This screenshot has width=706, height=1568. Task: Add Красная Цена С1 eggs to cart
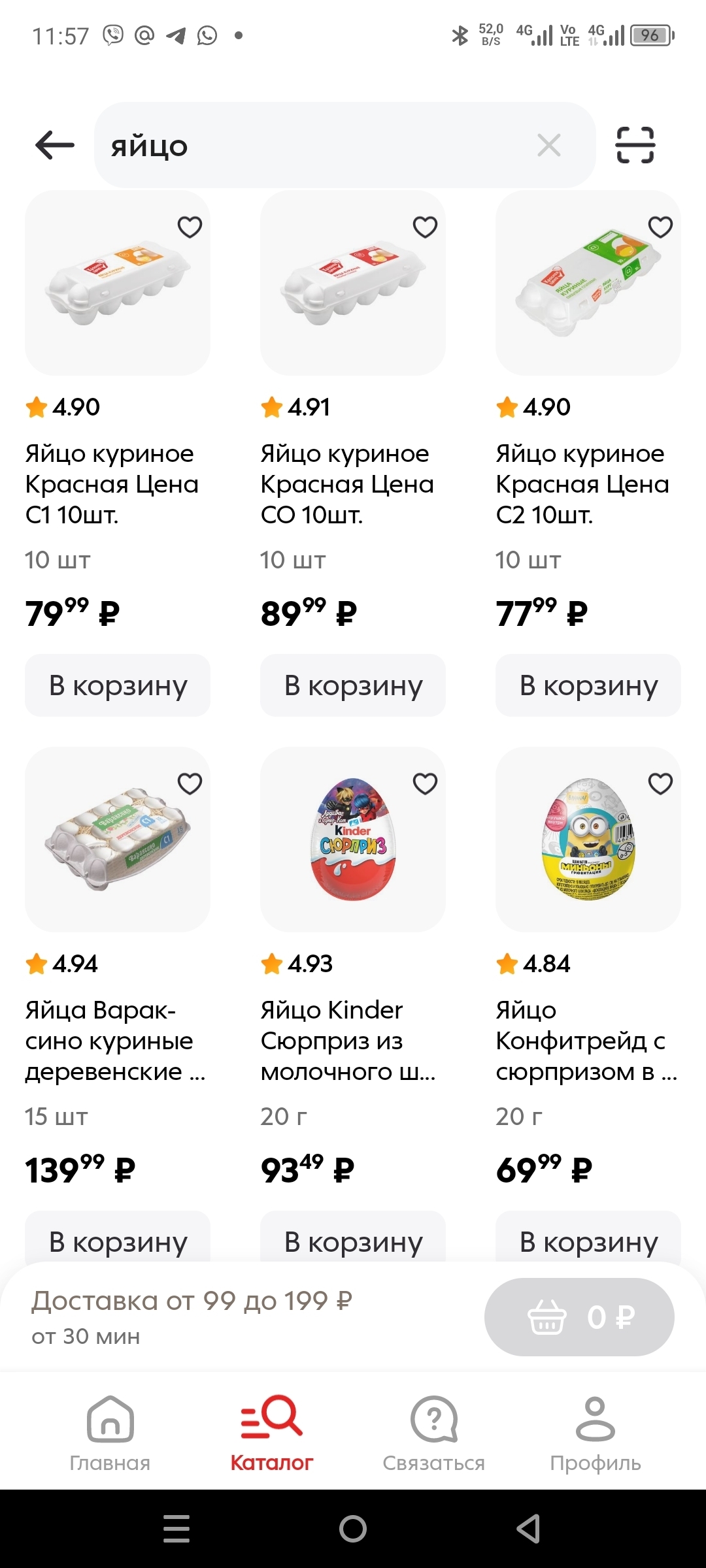click(x=118, y=685)
